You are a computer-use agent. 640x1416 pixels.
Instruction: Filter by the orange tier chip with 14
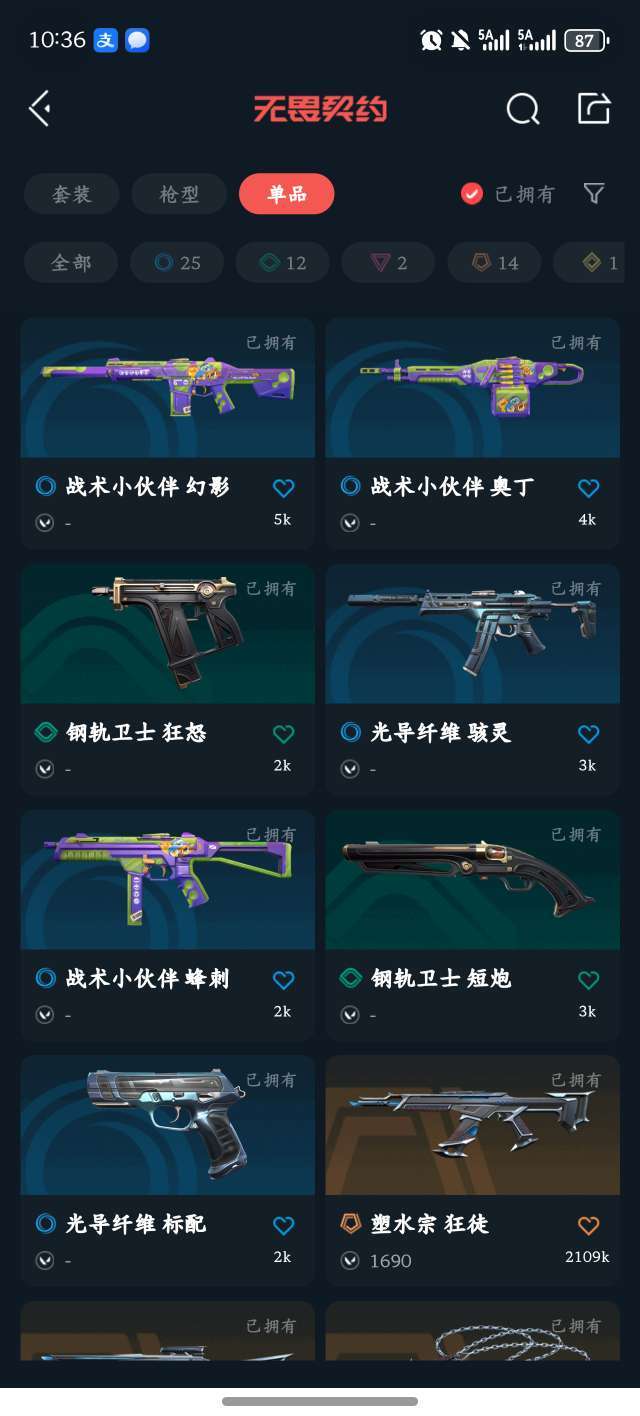pos(494,263)
